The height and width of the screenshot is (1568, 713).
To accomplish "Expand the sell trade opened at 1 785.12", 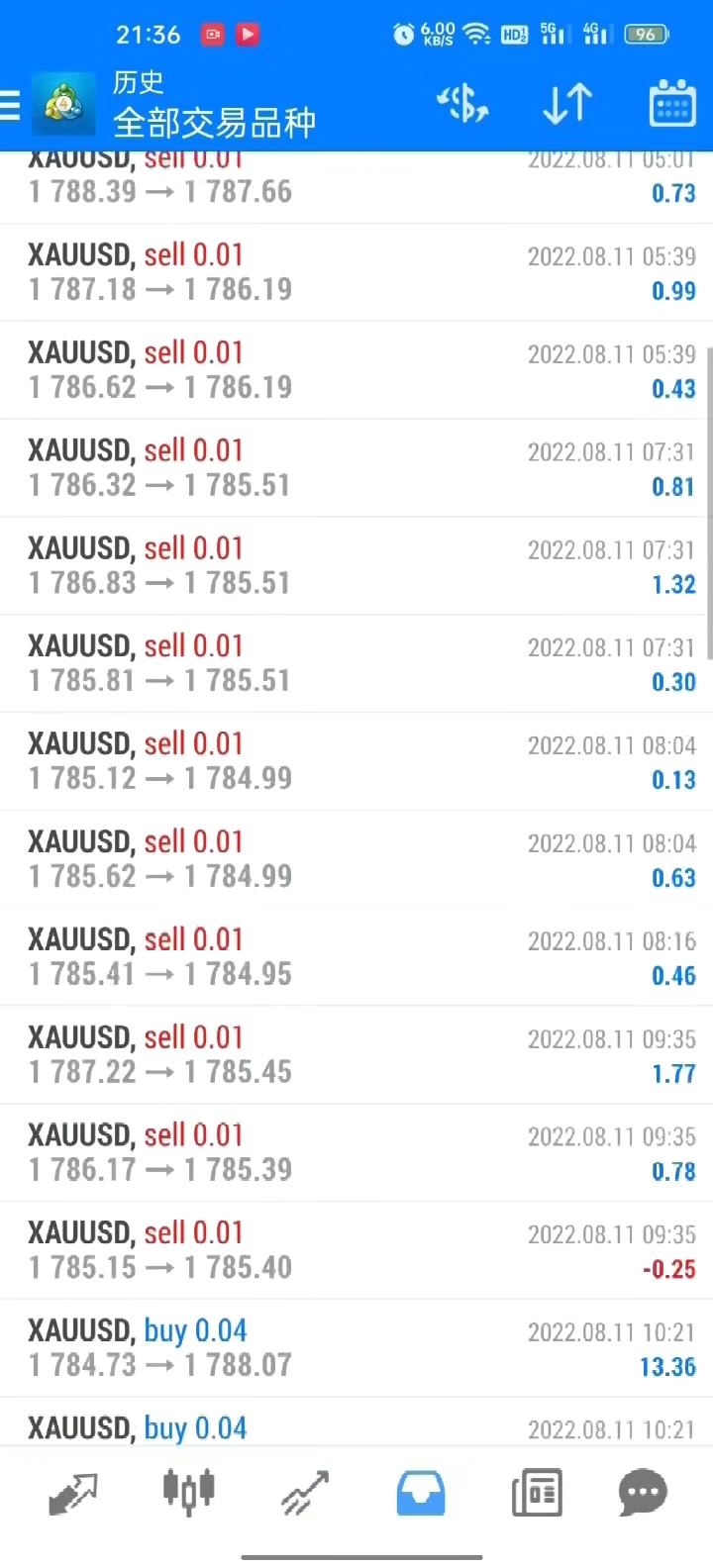I will 356,761.
